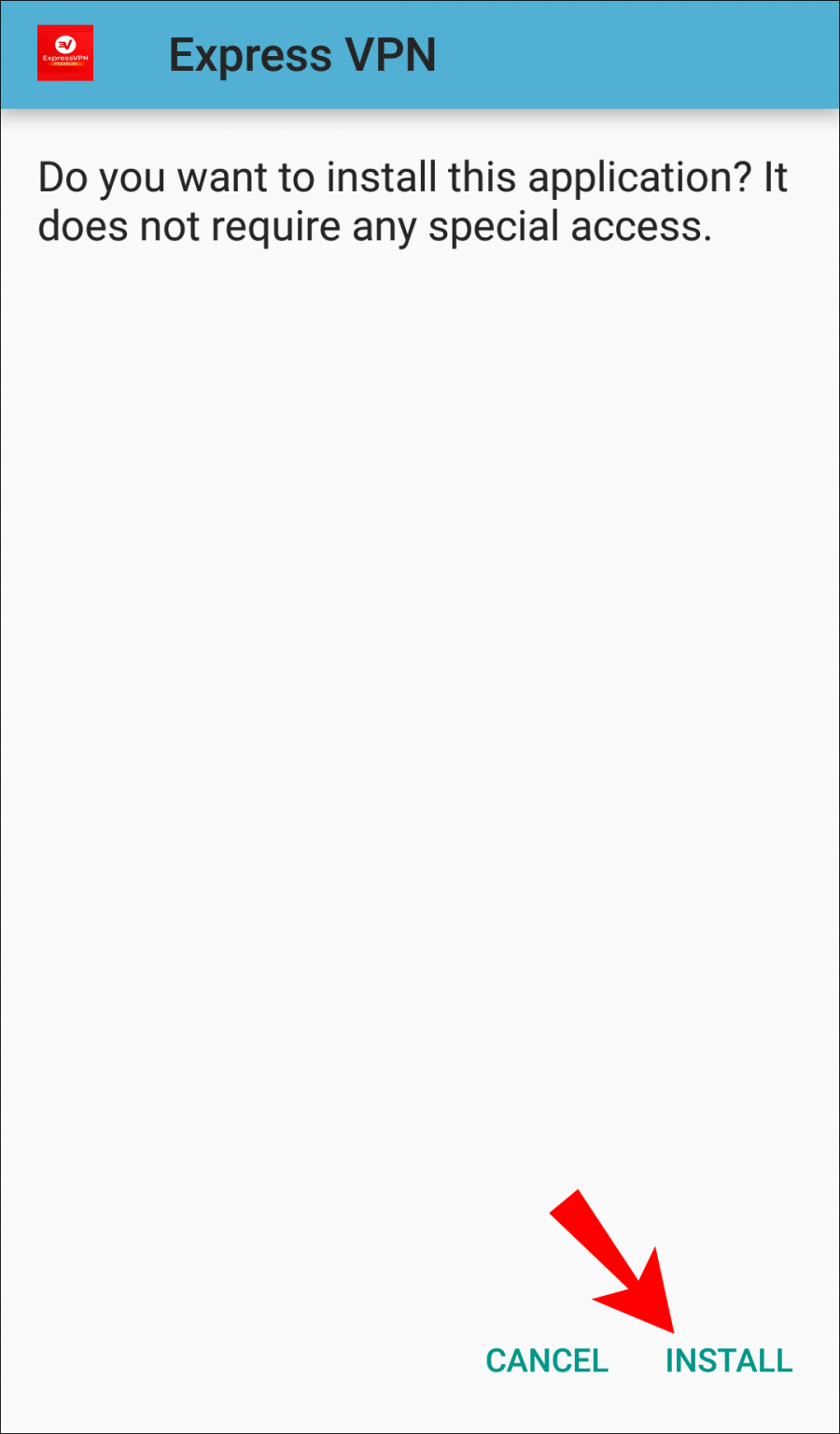Click the white EV emblem inside the app icon

[65, 42]
